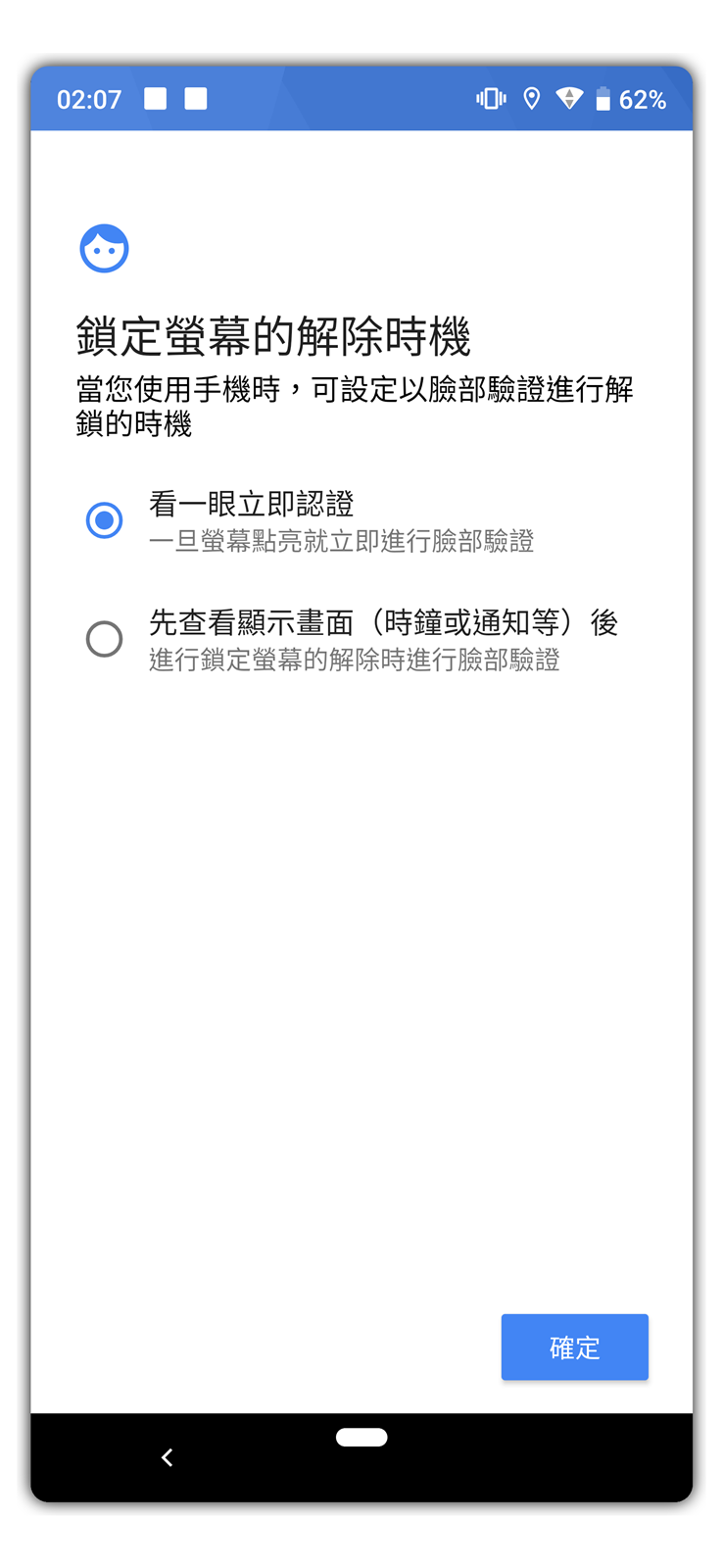Choose 先查看顯示畫面（時鐘或通知等）後 option
Viewport: 723px width, 1568px height.
105,639
